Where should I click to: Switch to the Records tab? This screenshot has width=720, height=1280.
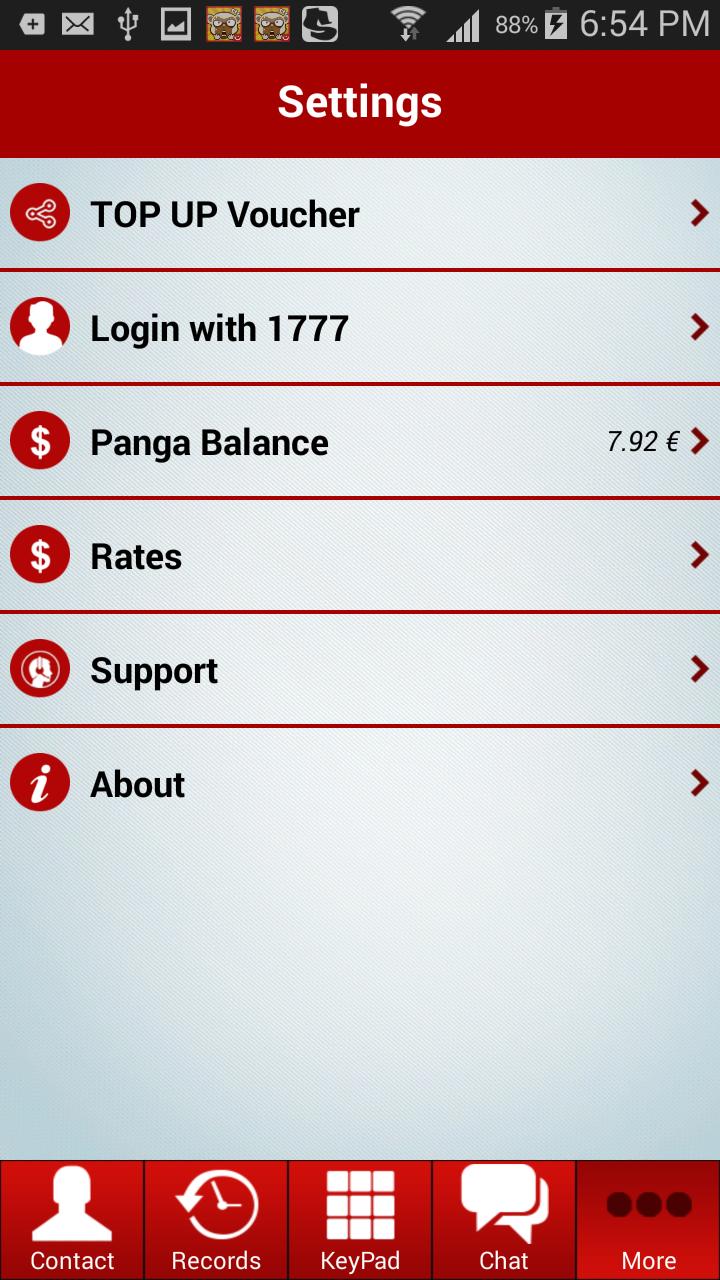(x=216, y=1220)
